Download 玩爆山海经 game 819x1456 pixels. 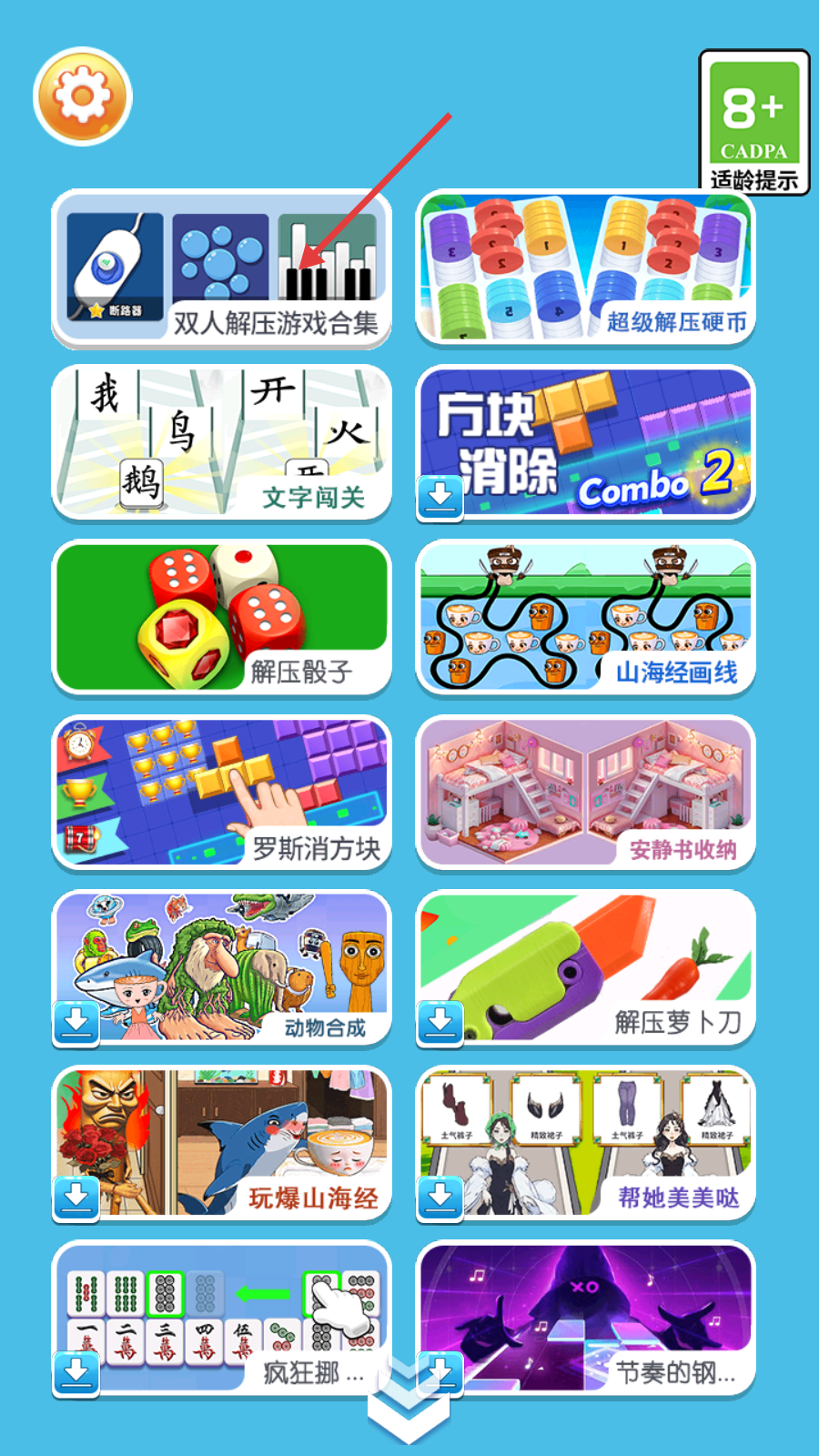click(x=76, y=1198)
